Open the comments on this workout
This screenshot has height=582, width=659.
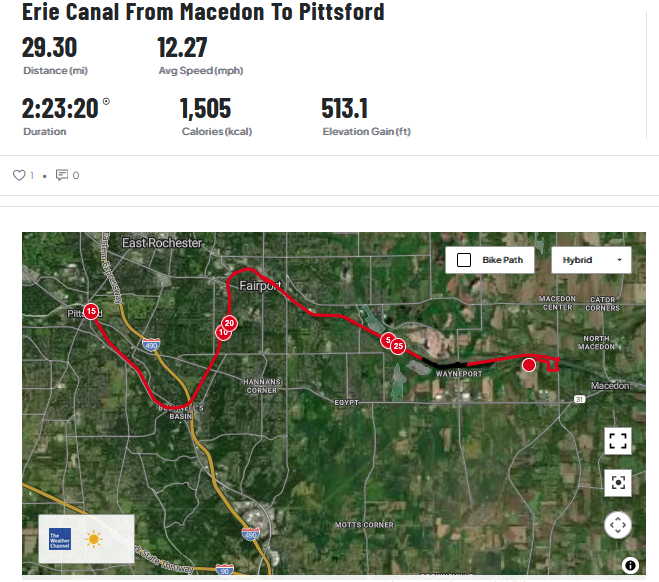coord(62,176)
